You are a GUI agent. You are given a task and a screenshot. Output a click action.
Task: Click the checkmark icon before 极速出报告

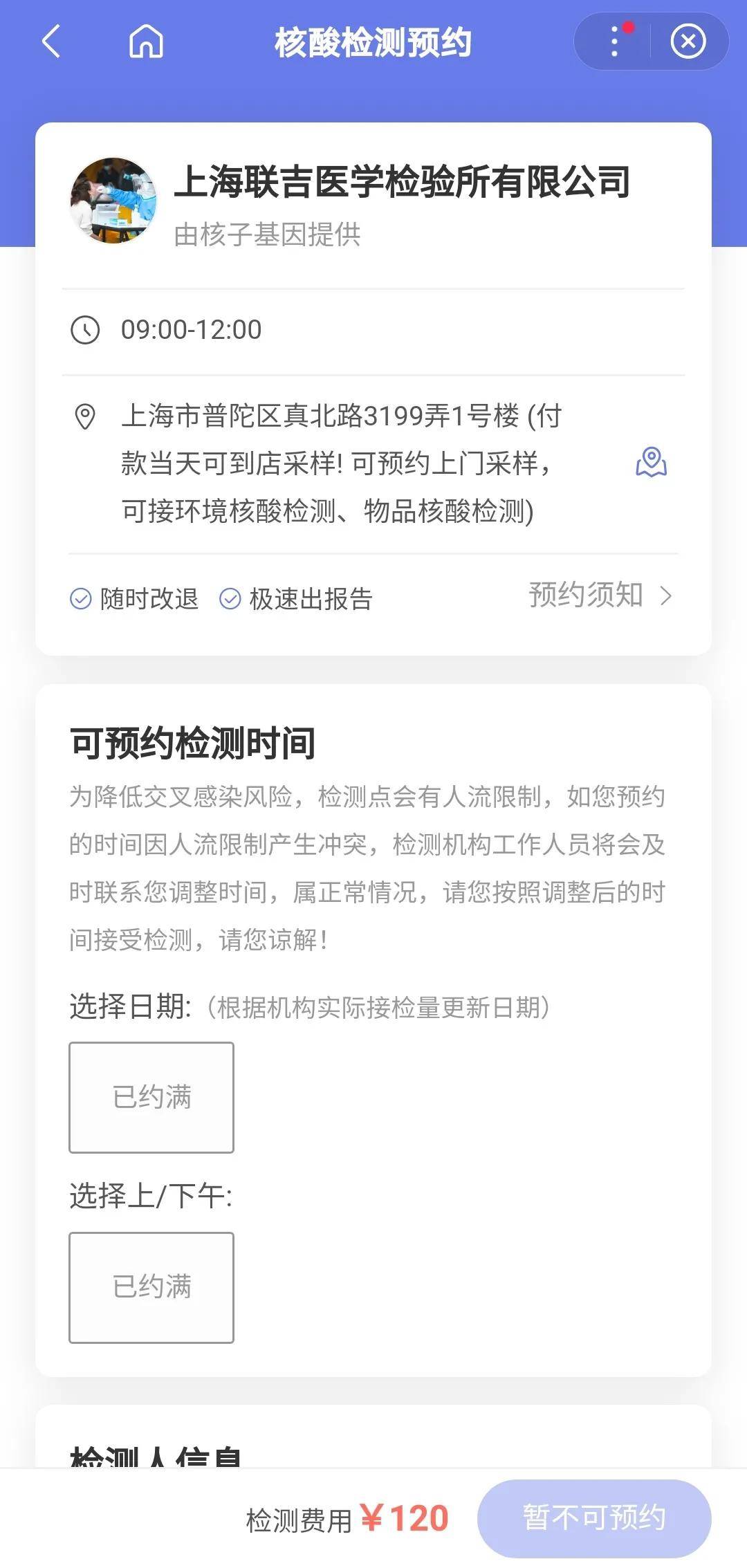click(230, 600)
